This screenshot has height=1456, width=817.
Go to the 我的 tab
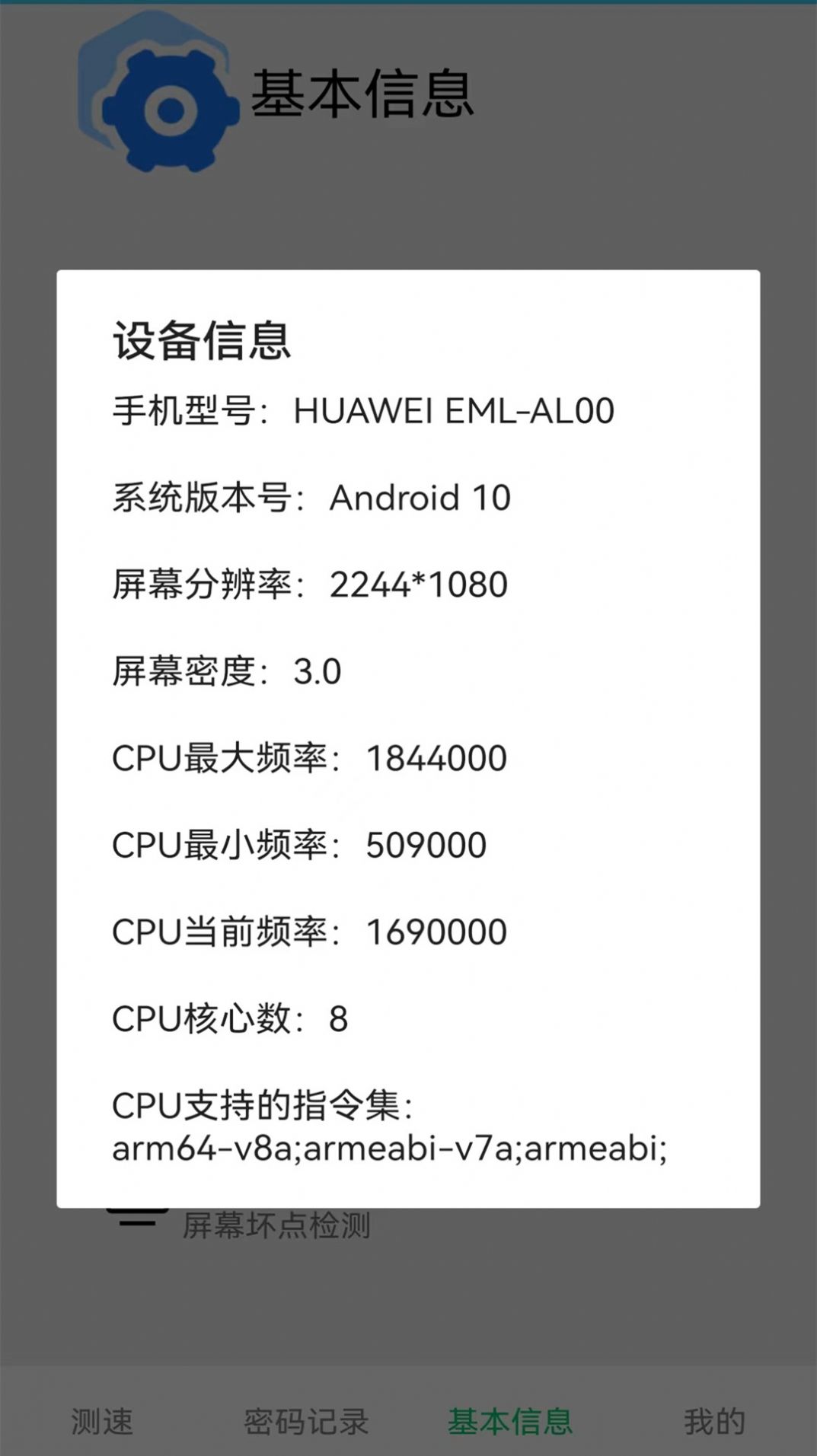pos(713,1420)
